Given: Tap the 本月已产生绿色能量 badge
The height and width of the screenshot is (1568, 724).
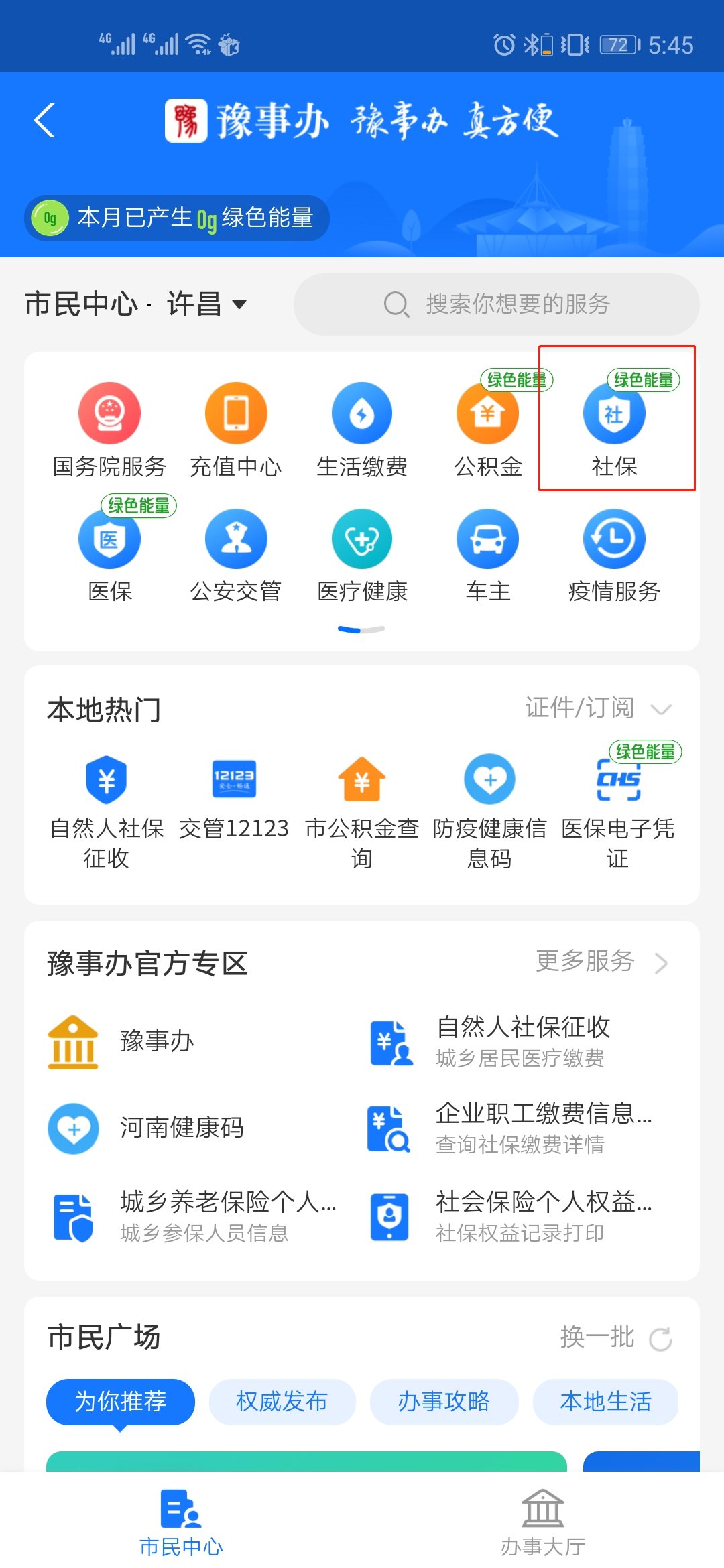Looking at the screenshot, I should (x=177, y=218).
